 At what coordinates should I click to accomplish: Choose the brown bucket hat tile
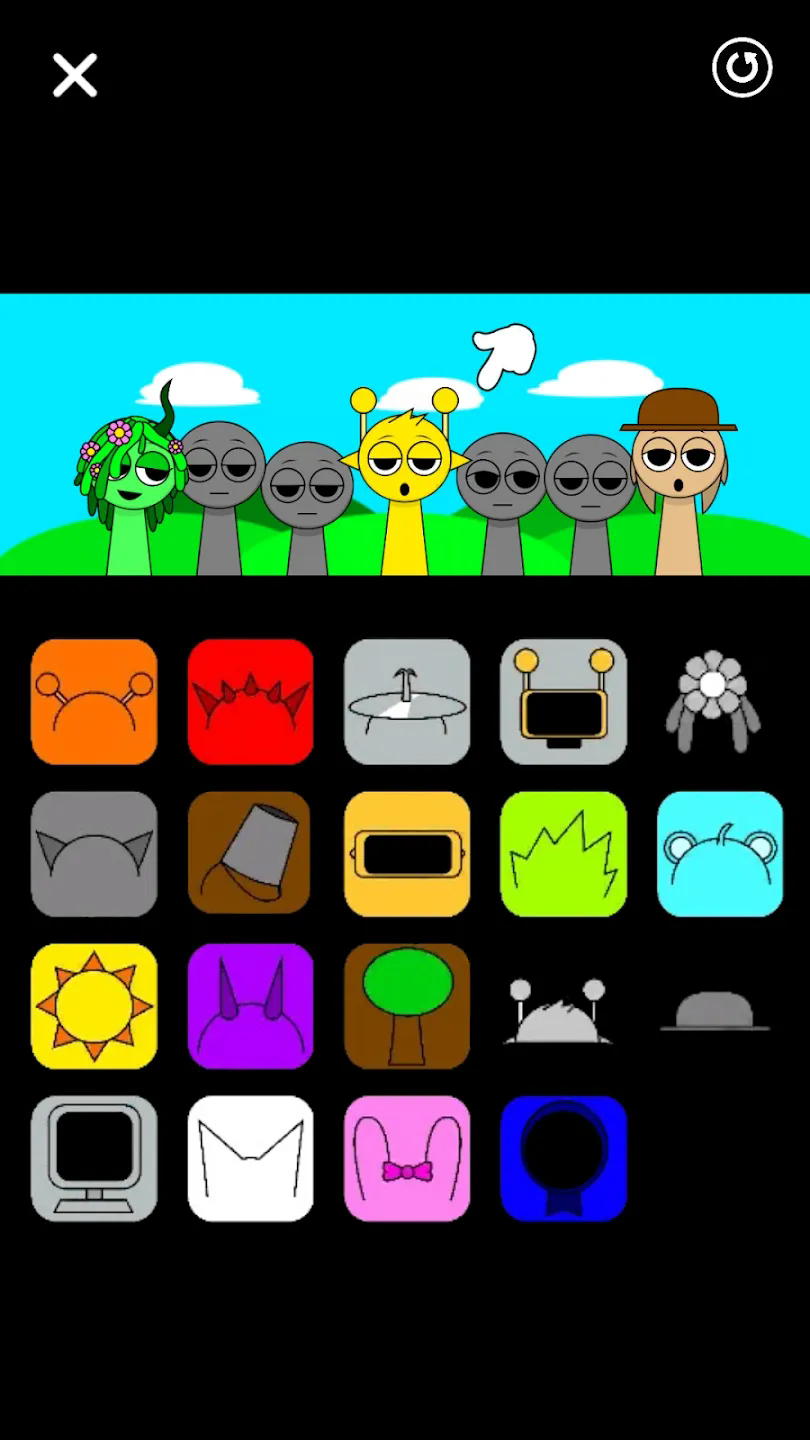tap(250, 854)
